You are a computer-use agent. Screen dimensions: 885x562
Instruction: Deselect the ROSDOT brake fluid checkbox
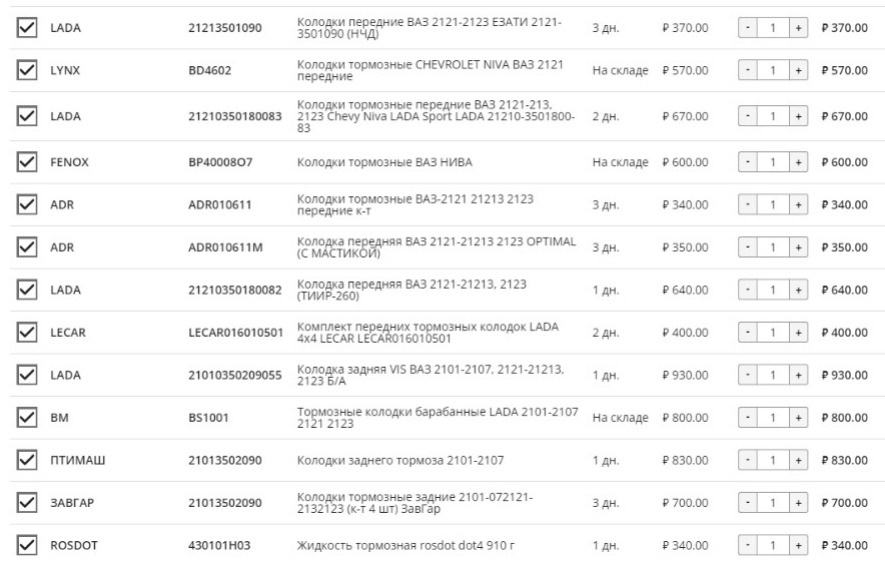pos(27,545)
